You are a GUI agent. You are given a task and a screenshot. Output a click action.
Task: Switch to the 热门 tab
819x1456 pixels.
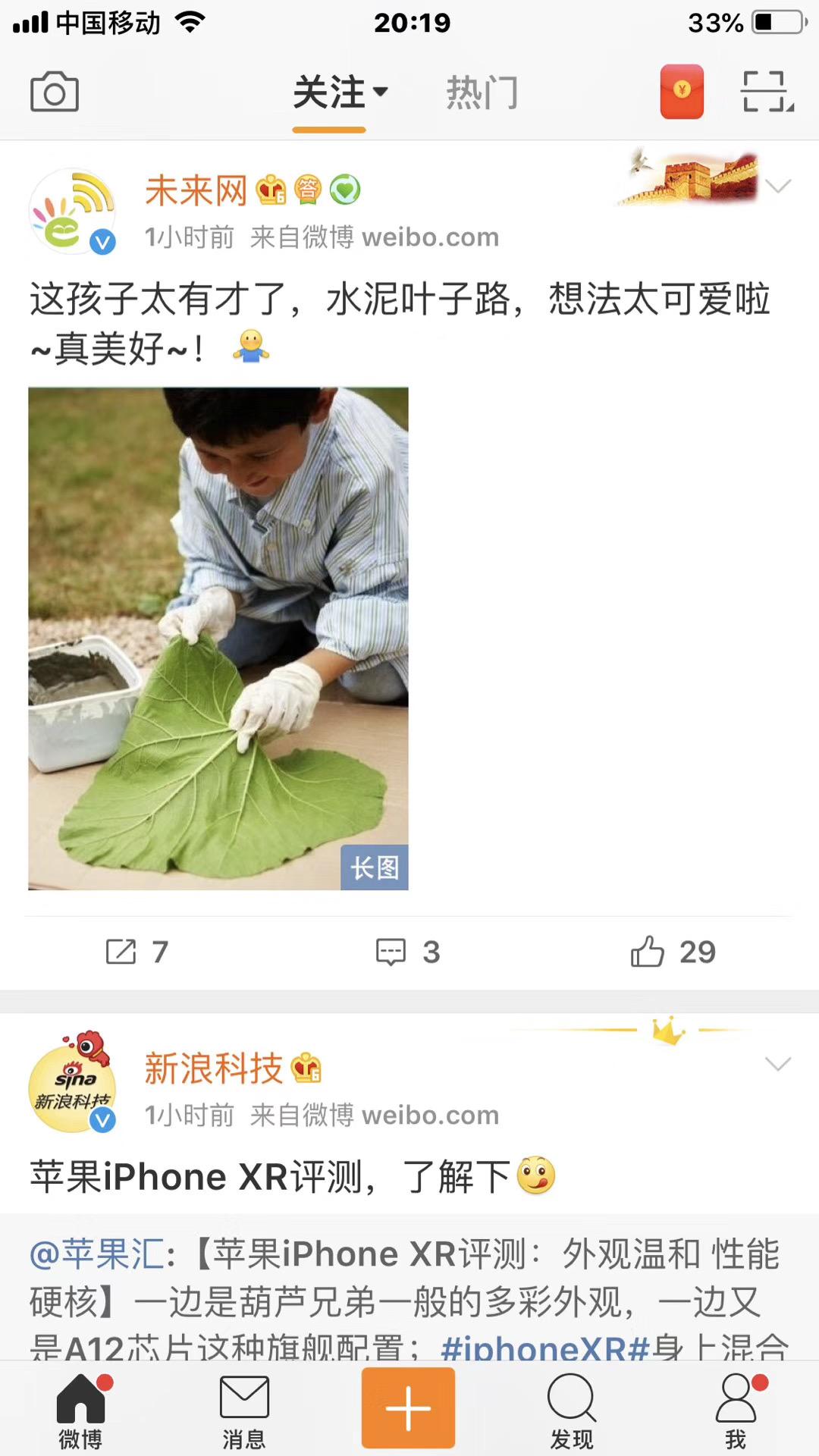[x=482, y=93]
